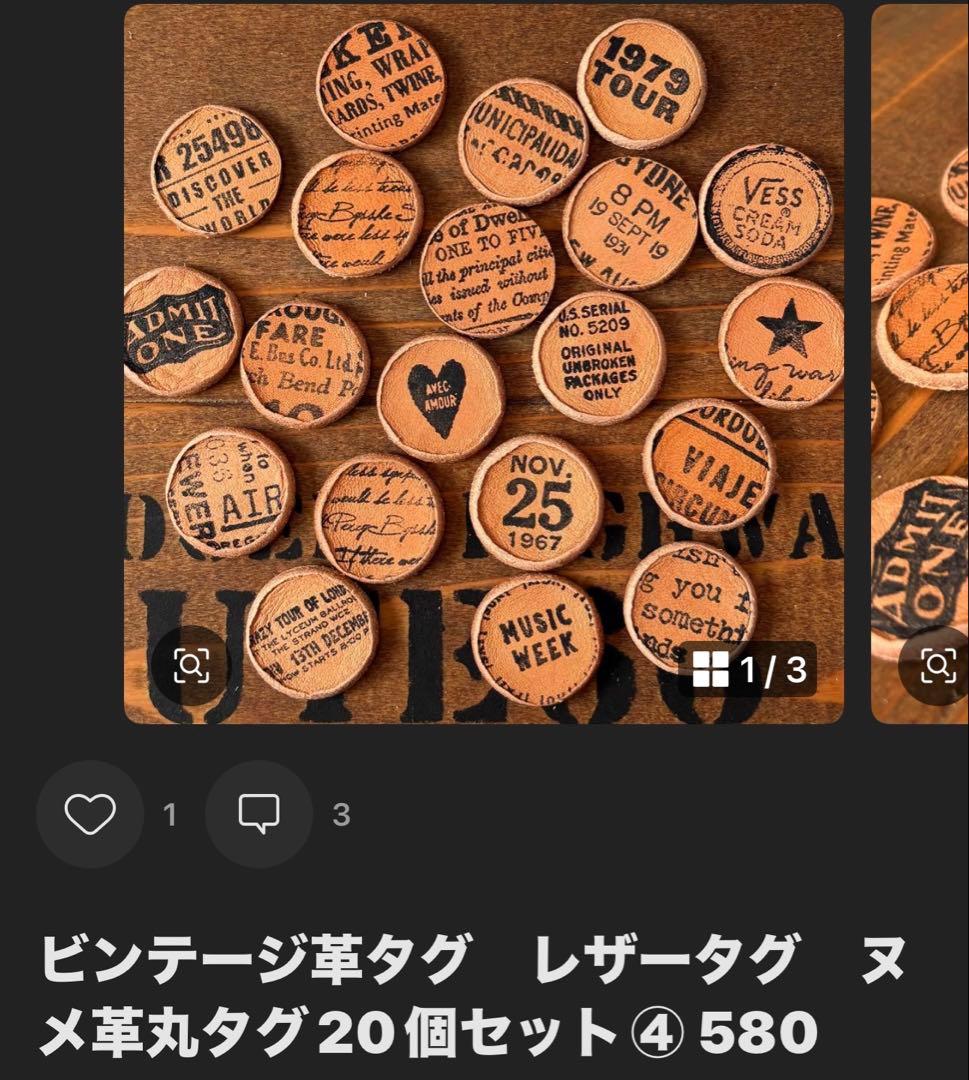Tap the star-stamped leather tag
969x1080 pixels.
(x=778, y=343)
